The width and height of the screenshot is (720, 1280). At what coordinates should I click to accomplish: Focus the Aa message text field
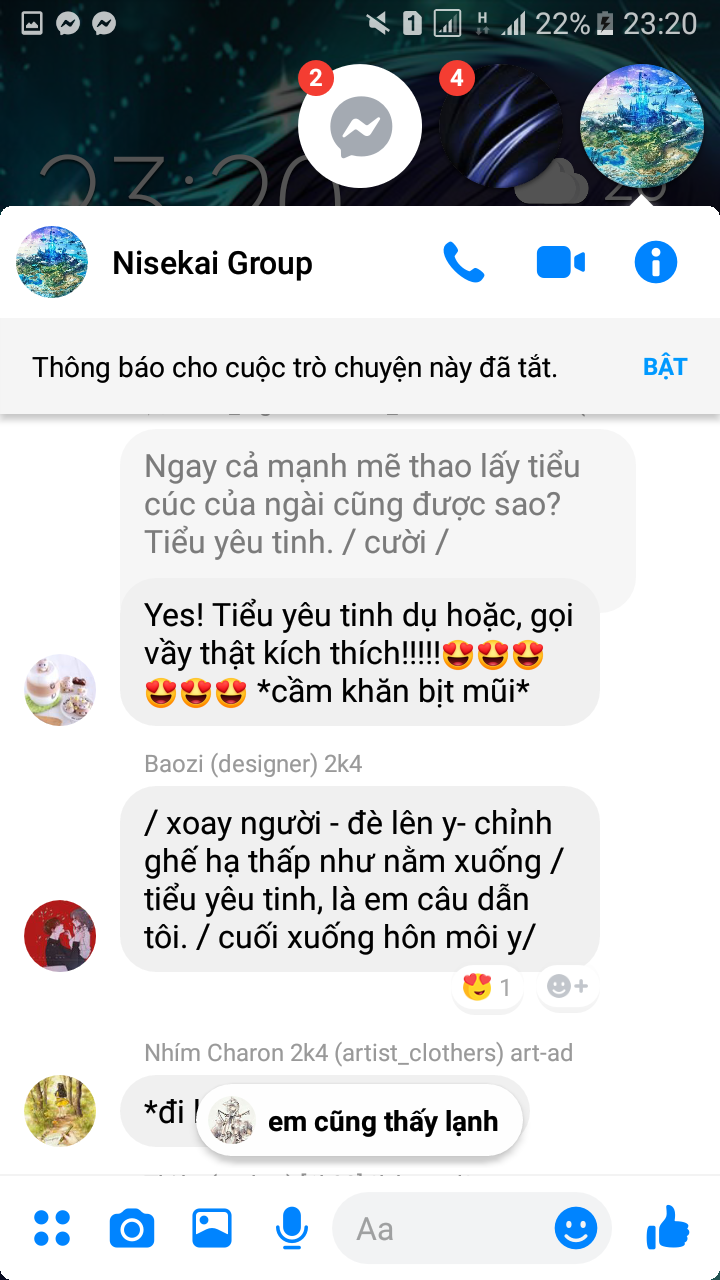(445, 1228)
